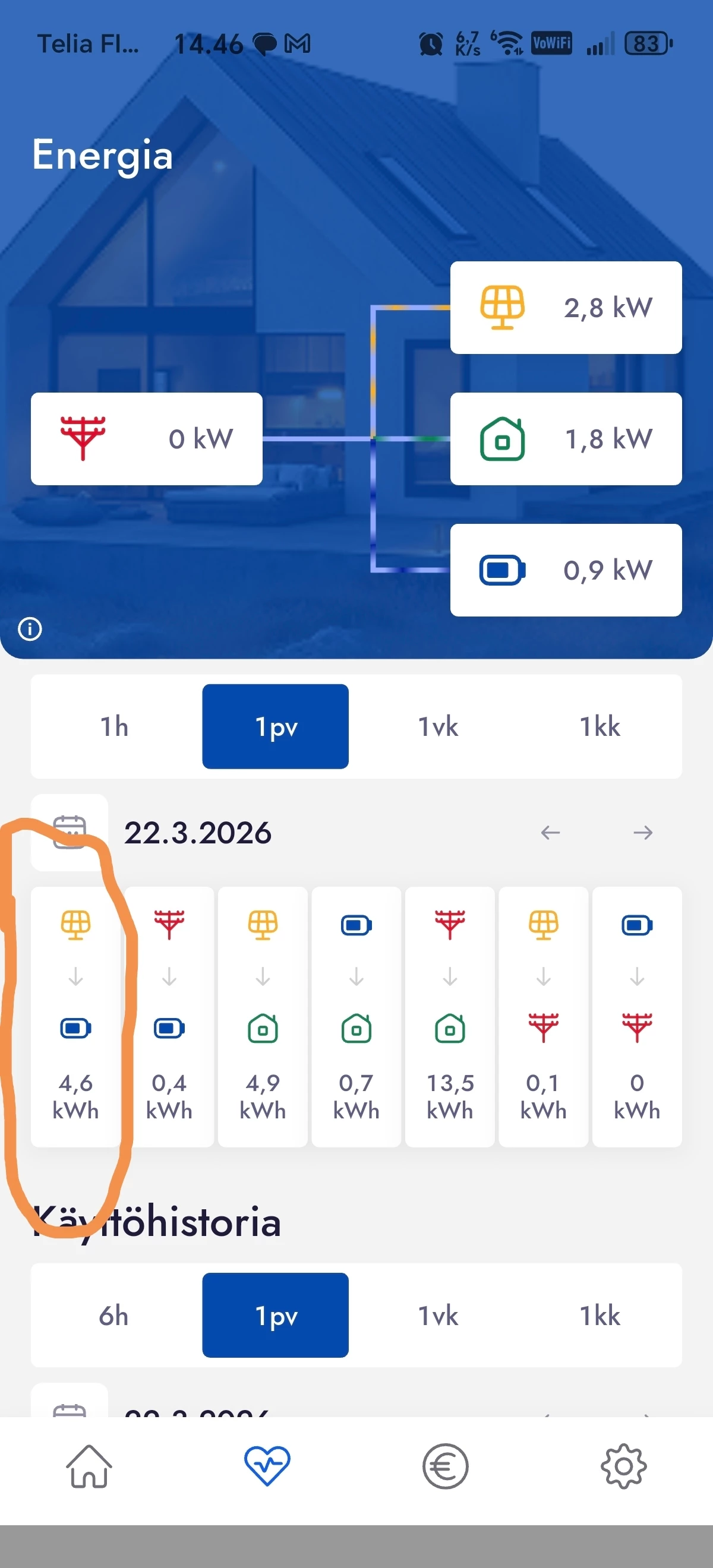Switch energy view to 1kk
This screenshot has height=1568, width=713.
pyautogui.click(x=600, y=726)
